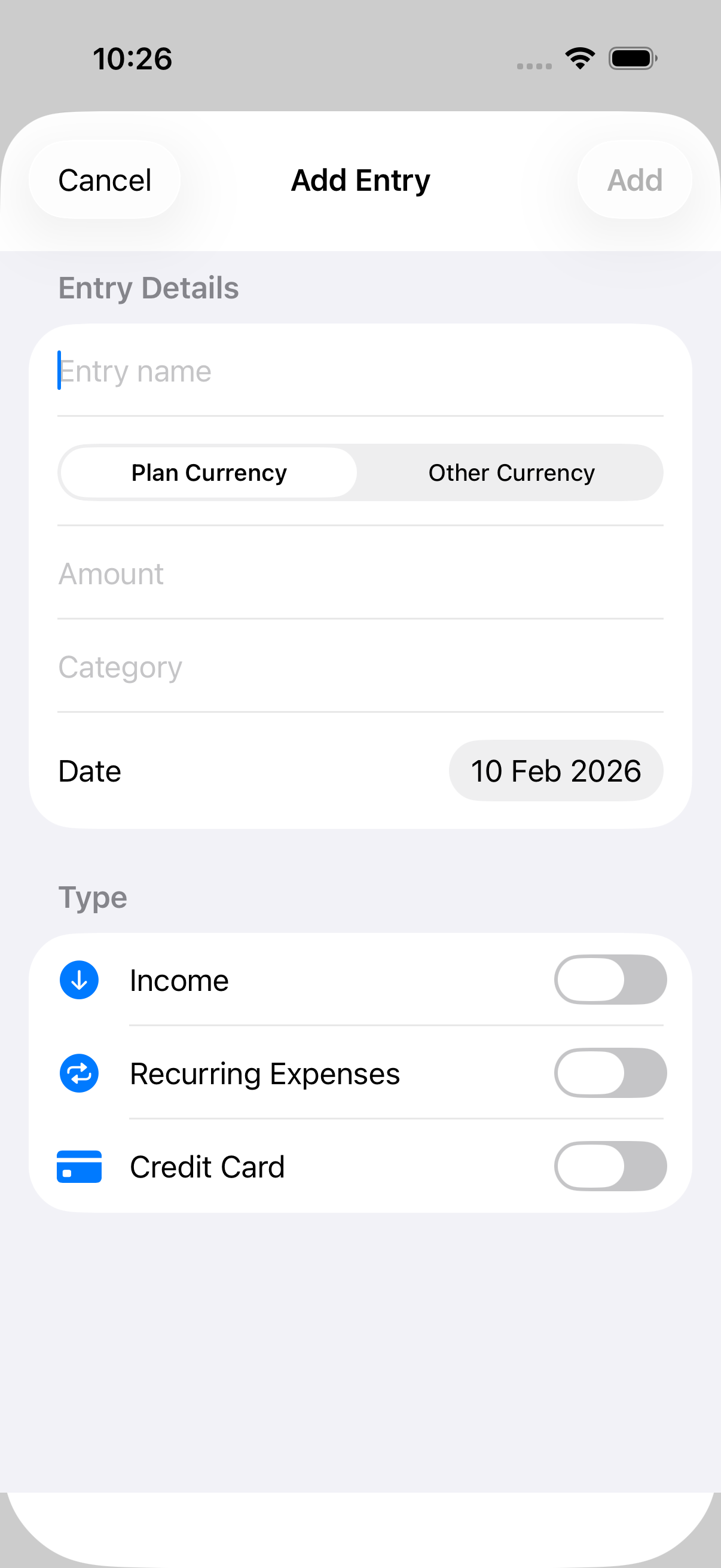The width and height of the screenshot is (721, 1568).
Task: Click the Entry name text field
Action: pos(243,371)
